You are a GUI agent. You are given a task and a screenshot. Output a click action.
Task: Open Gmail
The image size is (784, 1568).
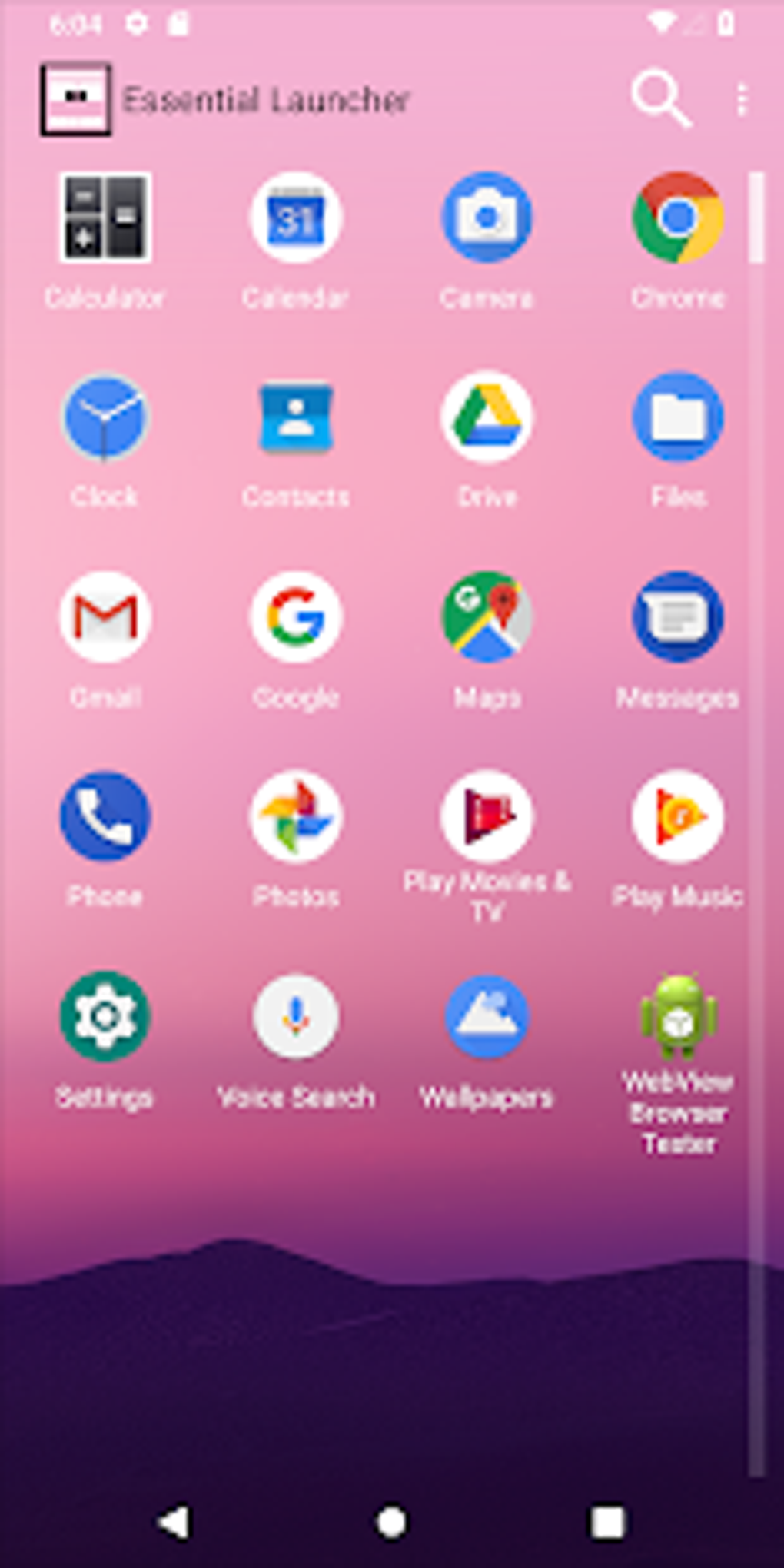tap(105, 619)
